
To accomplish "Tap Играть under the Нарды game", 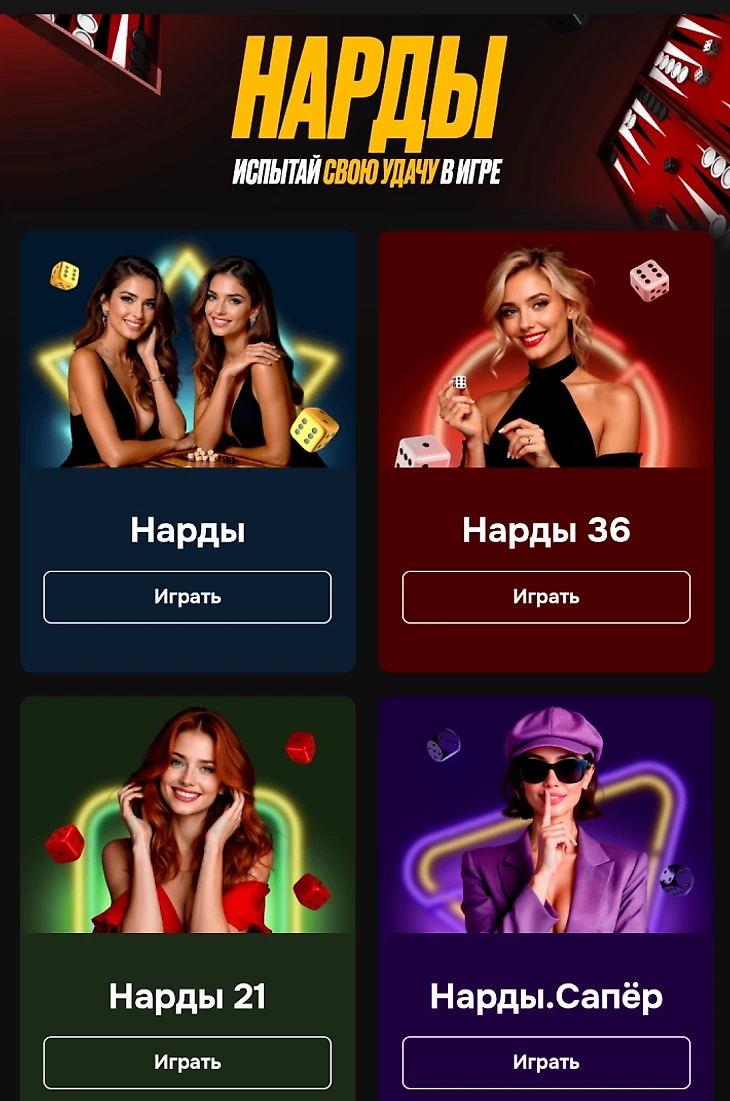I will click(187, 597).
